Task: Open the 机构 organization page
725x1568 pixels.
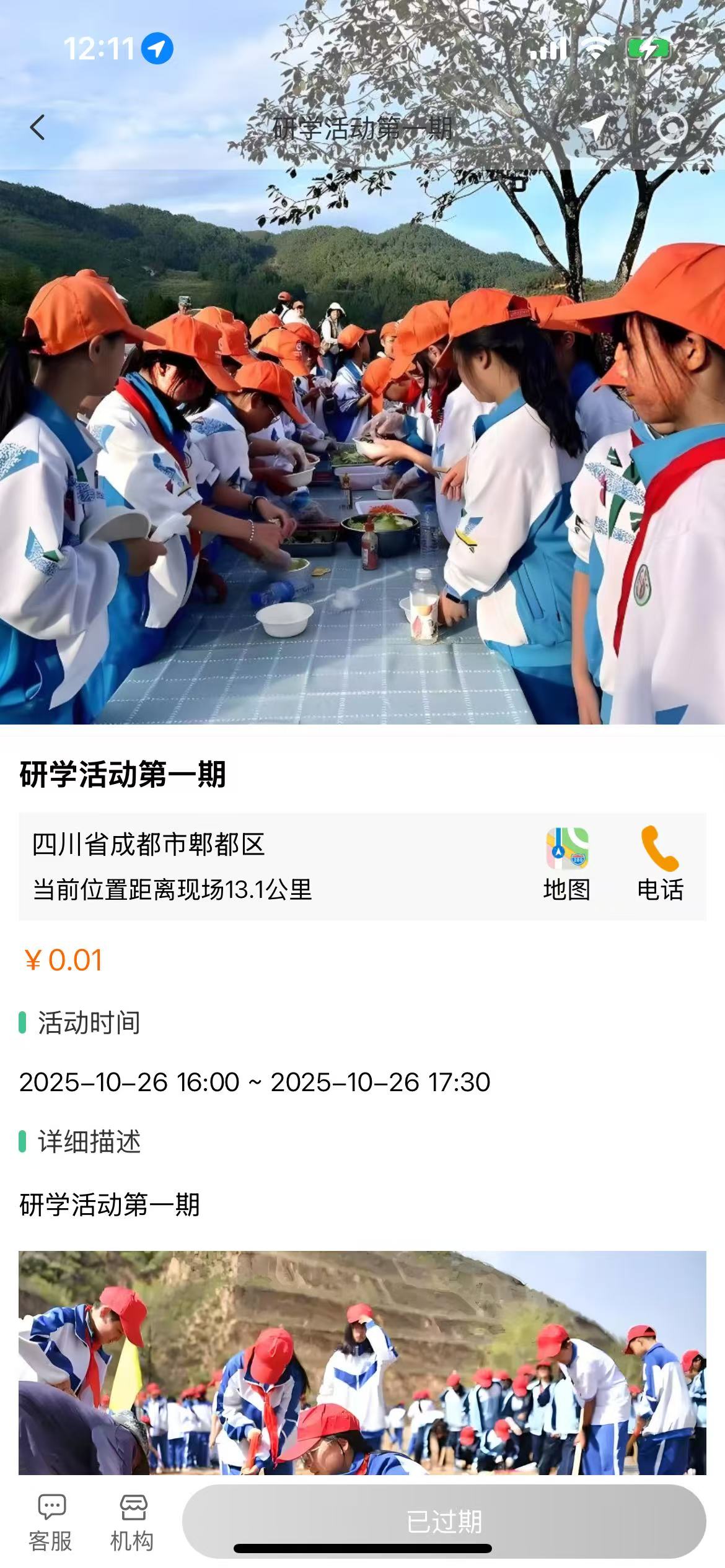Action: click(x=133, y=1523)
